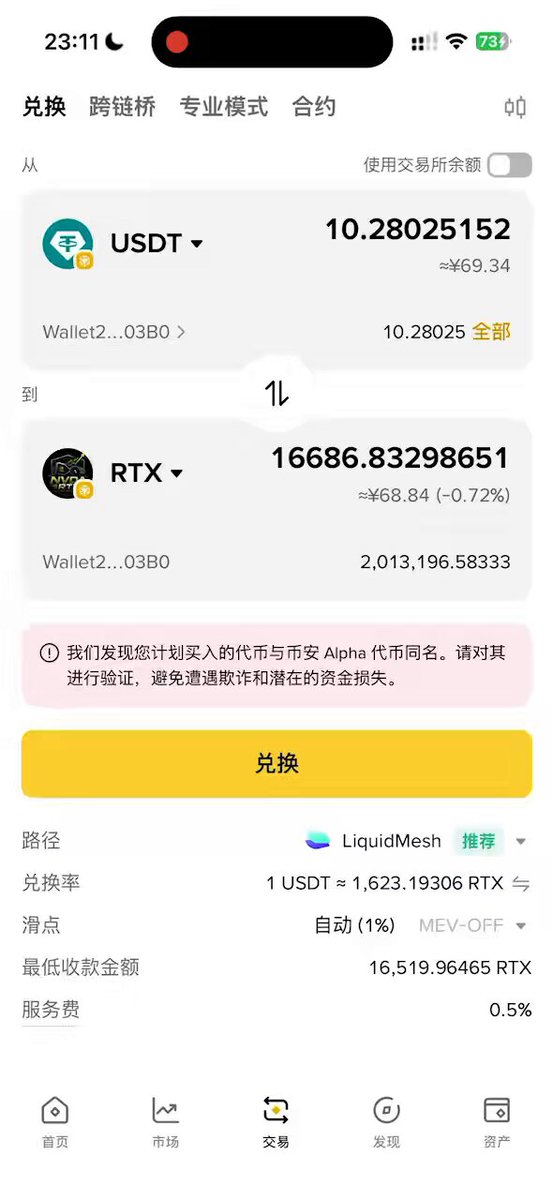Flip the exchange rate direction
The width and height of the screenshot is (553, 1200).
(521, 884)
